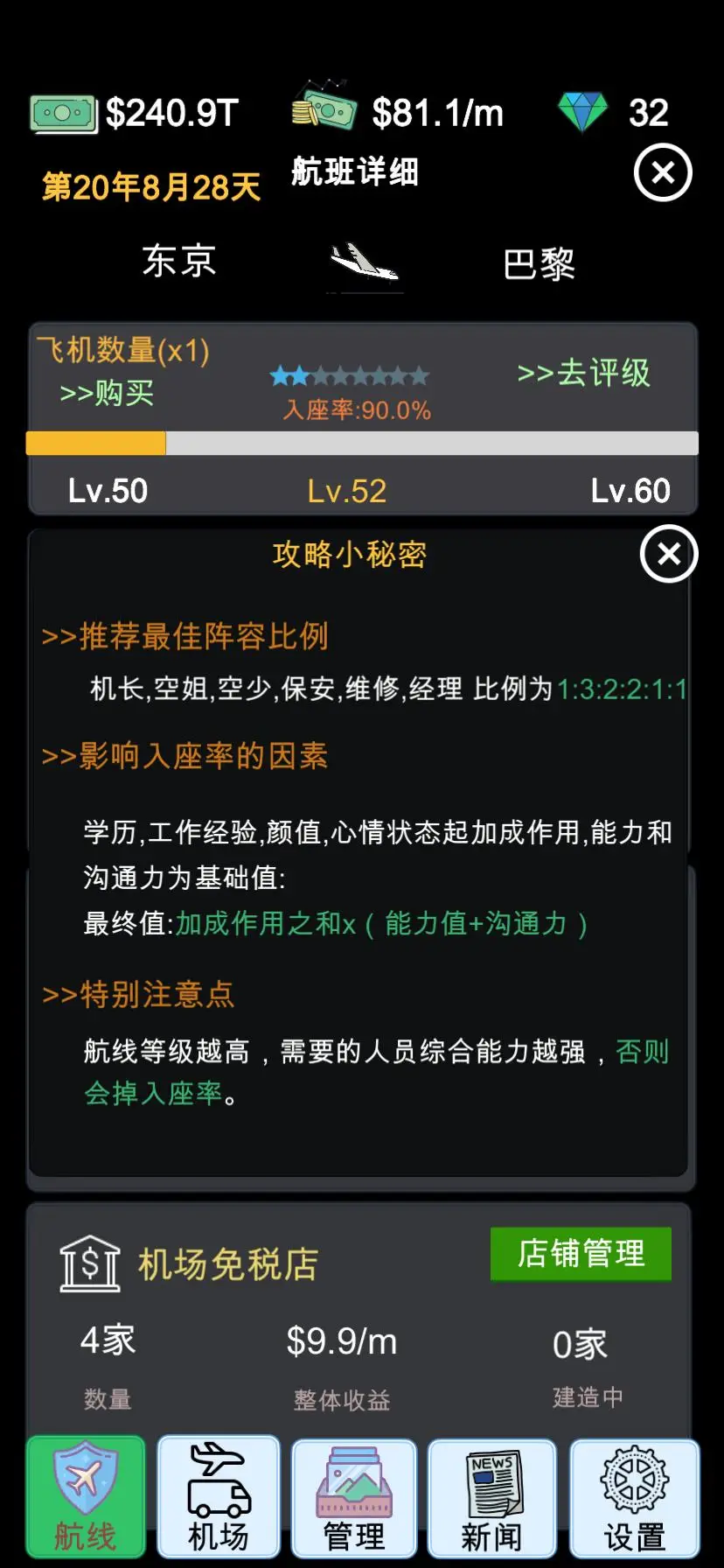Click >>去评级 to rate the route

coord(584,374)
